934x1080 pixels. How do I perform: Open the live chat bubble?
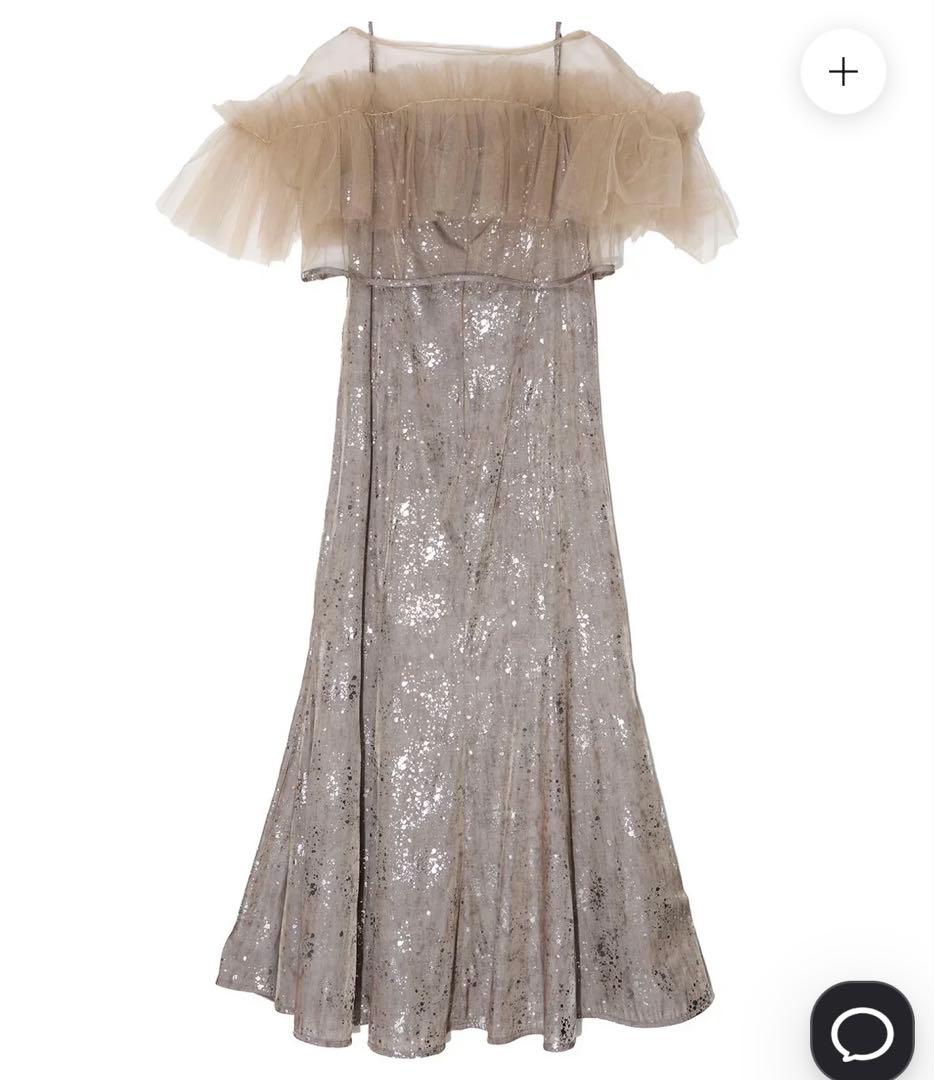pyautogui.click(x=862, y=1034)
